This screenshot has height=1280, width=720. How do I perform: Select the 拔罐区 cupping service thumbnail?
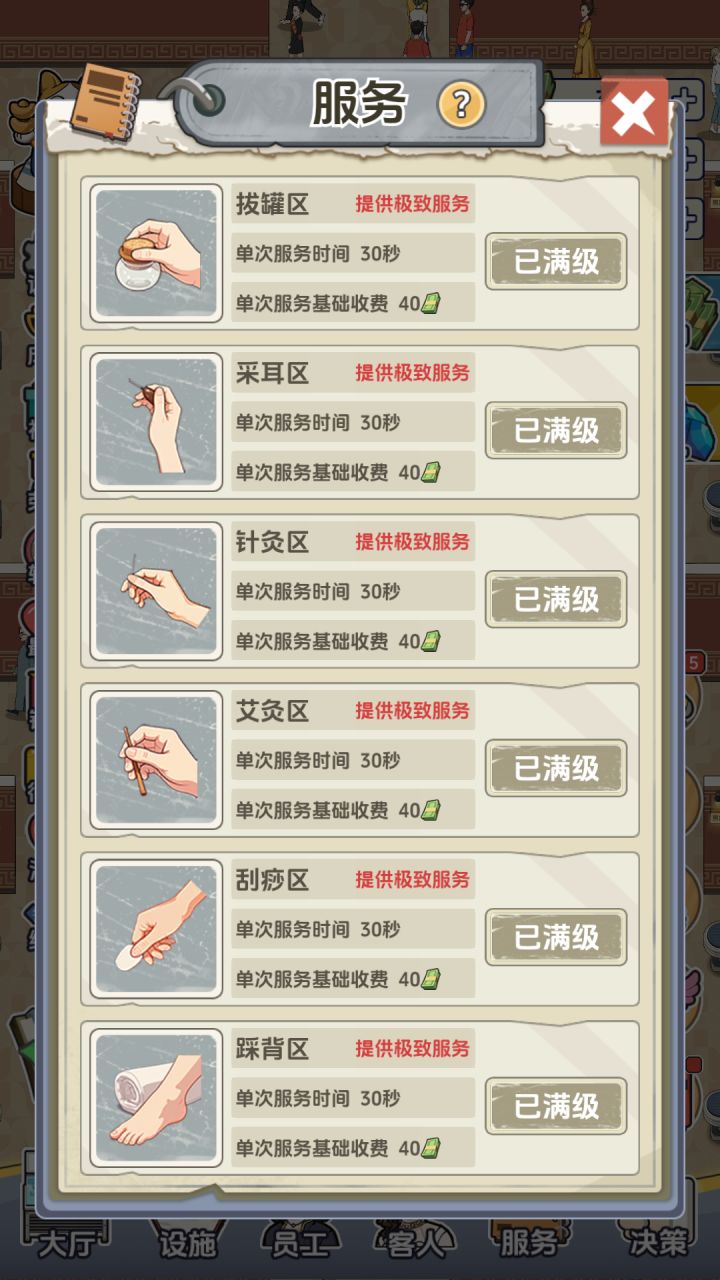(153, 251)
